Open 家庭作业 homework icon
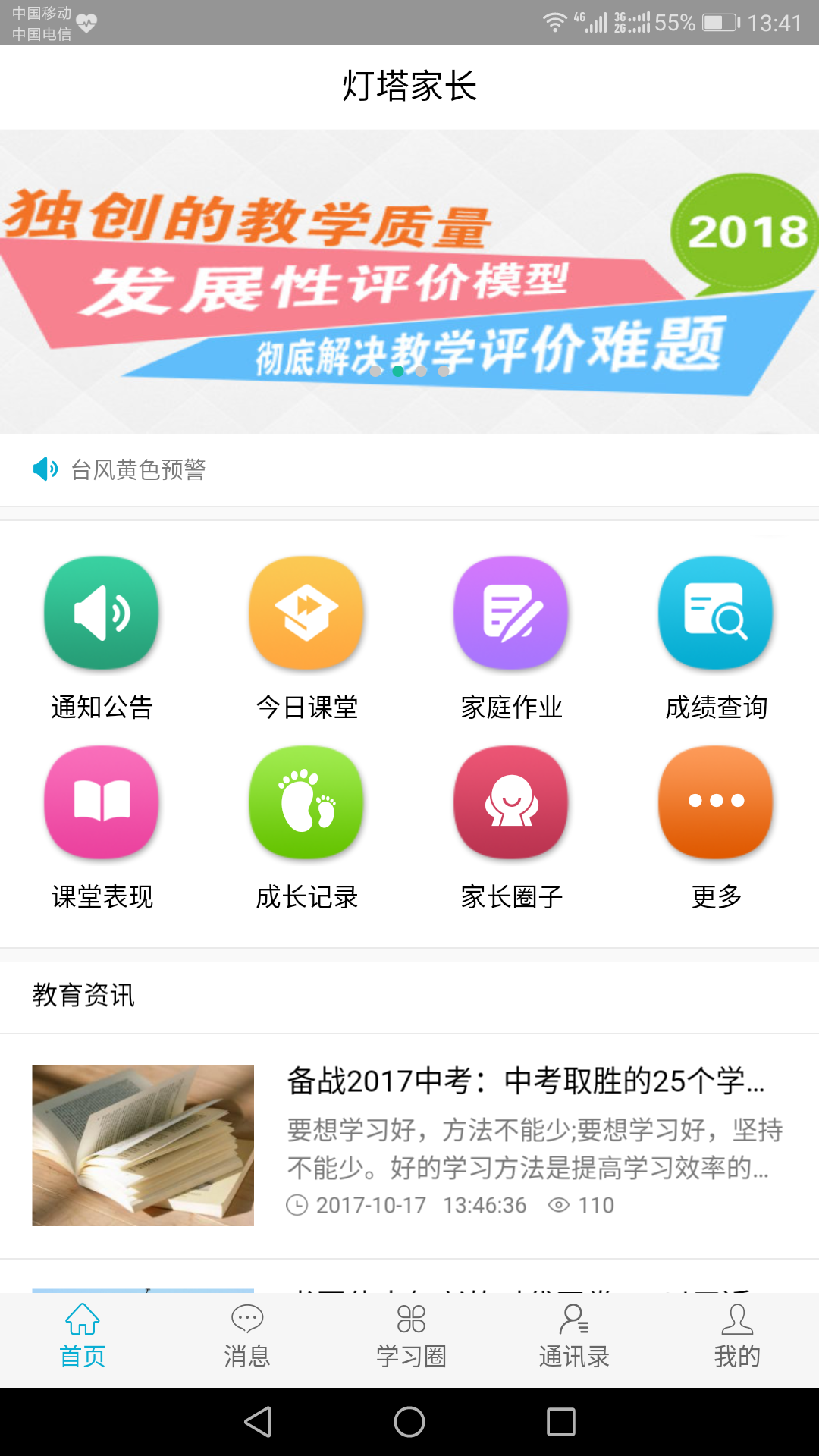The width and height of the screenshot is (819, 1456). (510, 613)
